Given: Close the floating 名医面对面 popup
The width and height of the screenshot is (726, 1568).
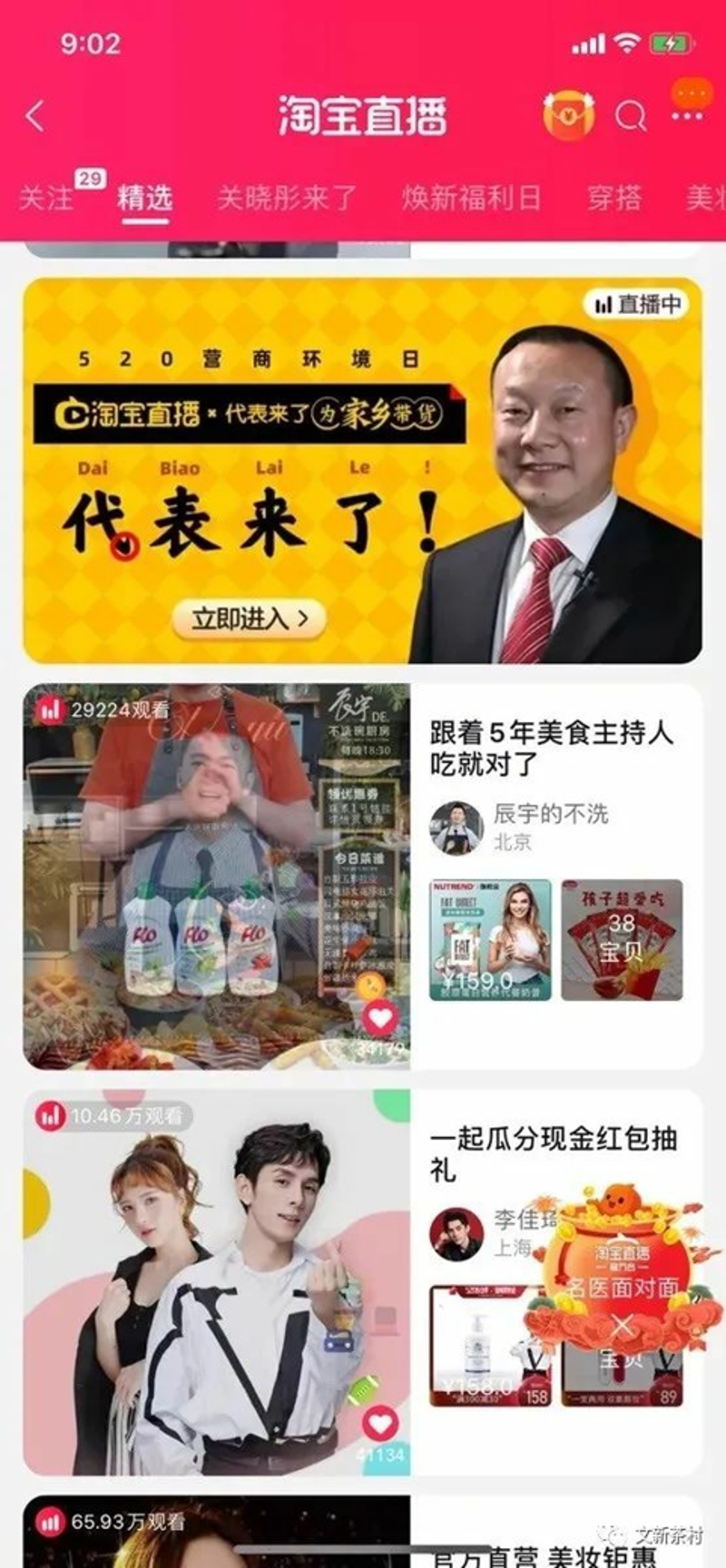Looking at the screenshot, I should [x=622, y=1327].
